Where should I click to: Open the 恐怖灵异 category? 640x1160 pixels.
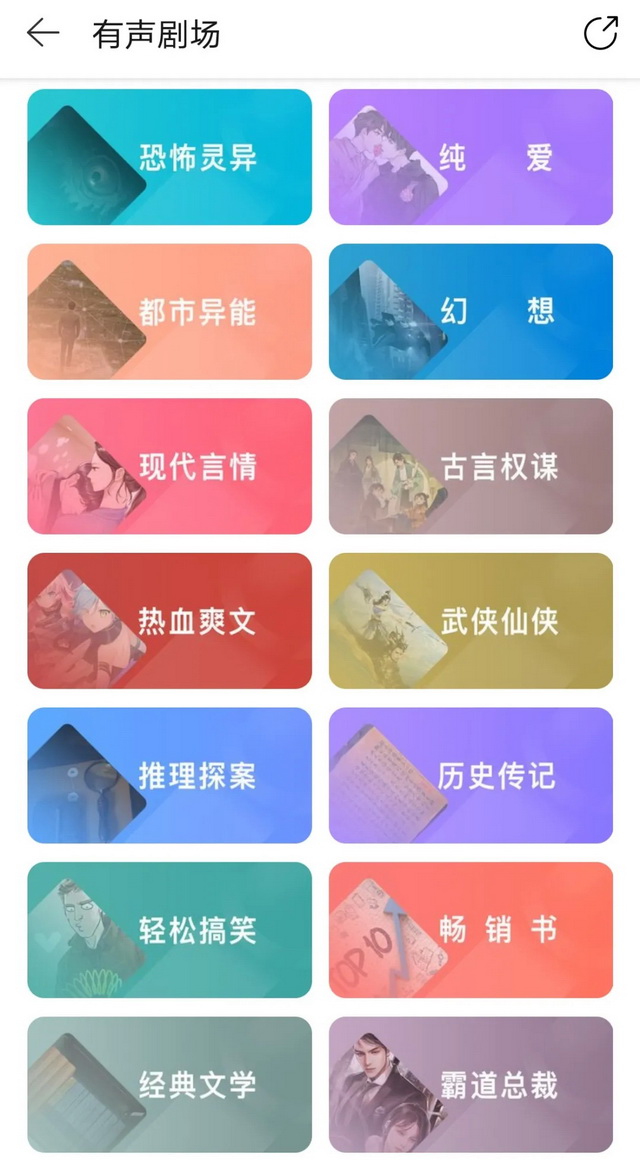click(169, 157)
